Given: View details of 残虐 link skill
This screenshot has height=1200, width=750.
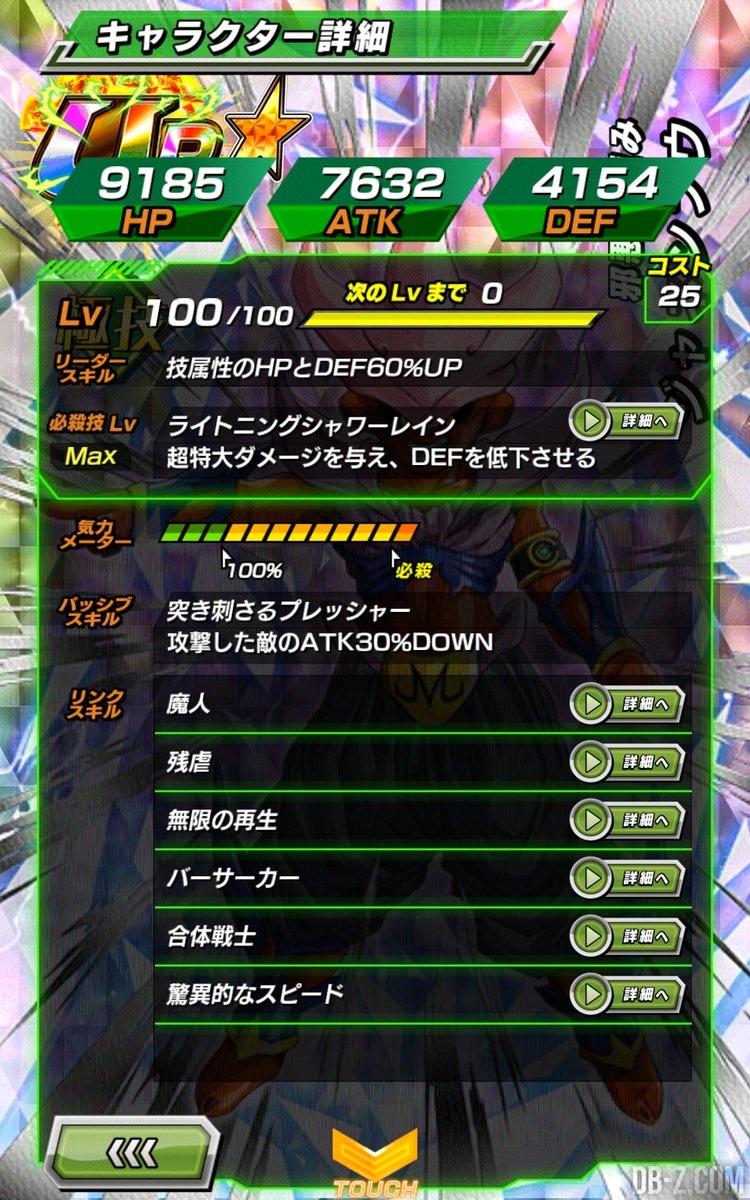Looking at the screenshot, I should [627, 762].
